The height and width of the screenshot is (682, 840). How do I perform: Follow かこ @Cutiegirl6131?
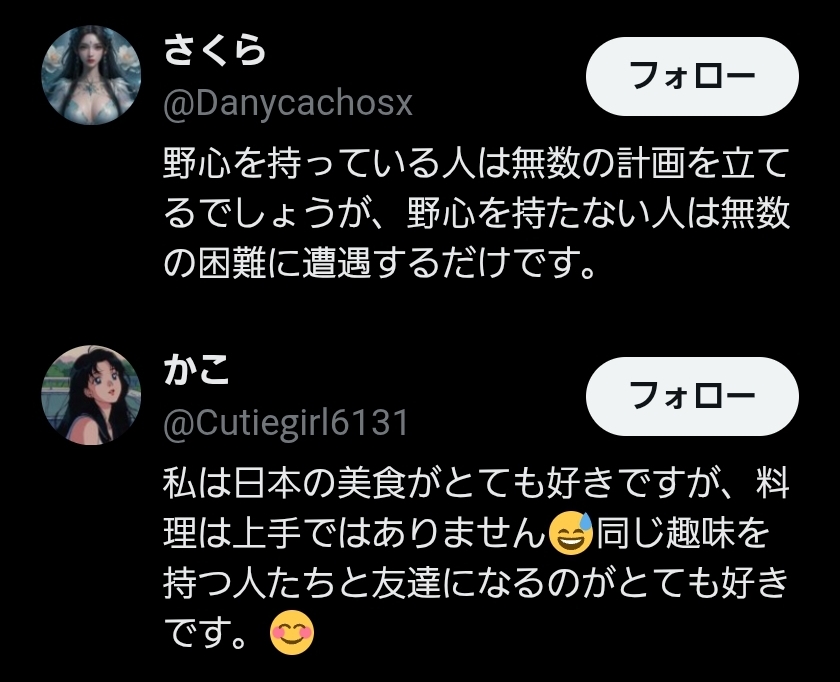pyautogui.click(x=692, y=396)
